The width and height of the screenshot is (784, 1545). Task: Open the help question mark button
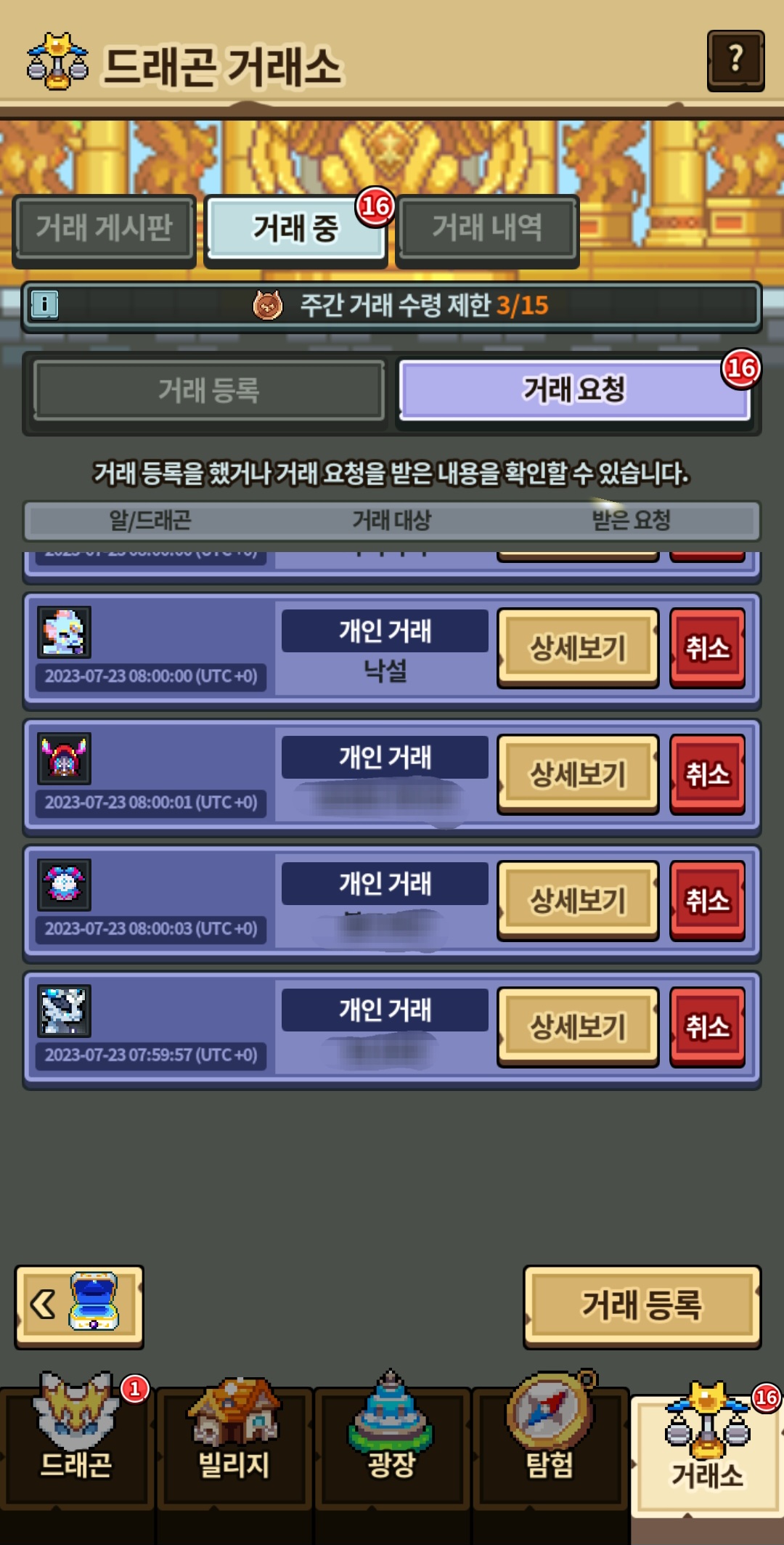(x=735, y=60)
